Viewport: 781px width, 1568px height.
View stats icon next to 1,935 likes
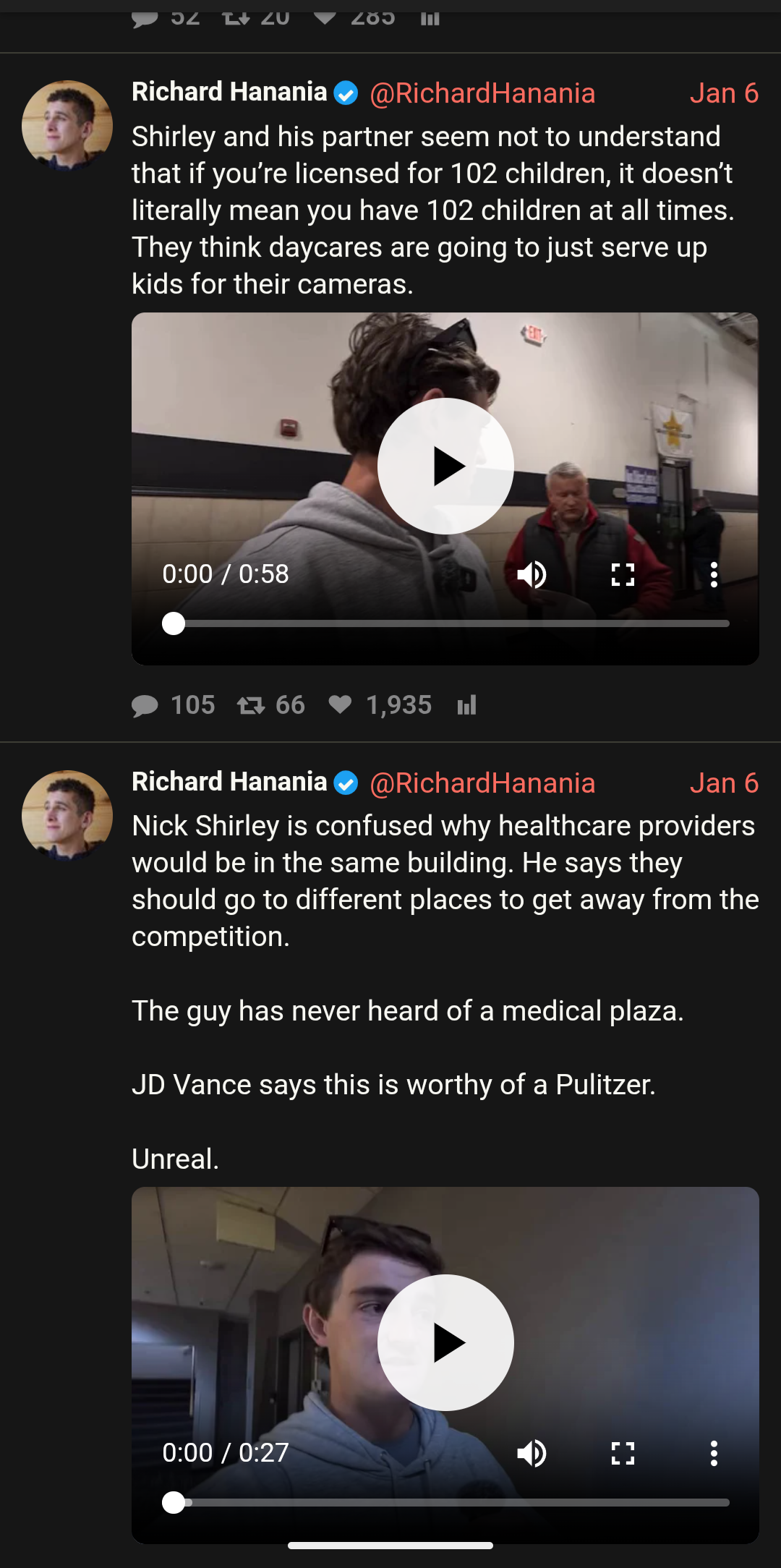(467, 705)
